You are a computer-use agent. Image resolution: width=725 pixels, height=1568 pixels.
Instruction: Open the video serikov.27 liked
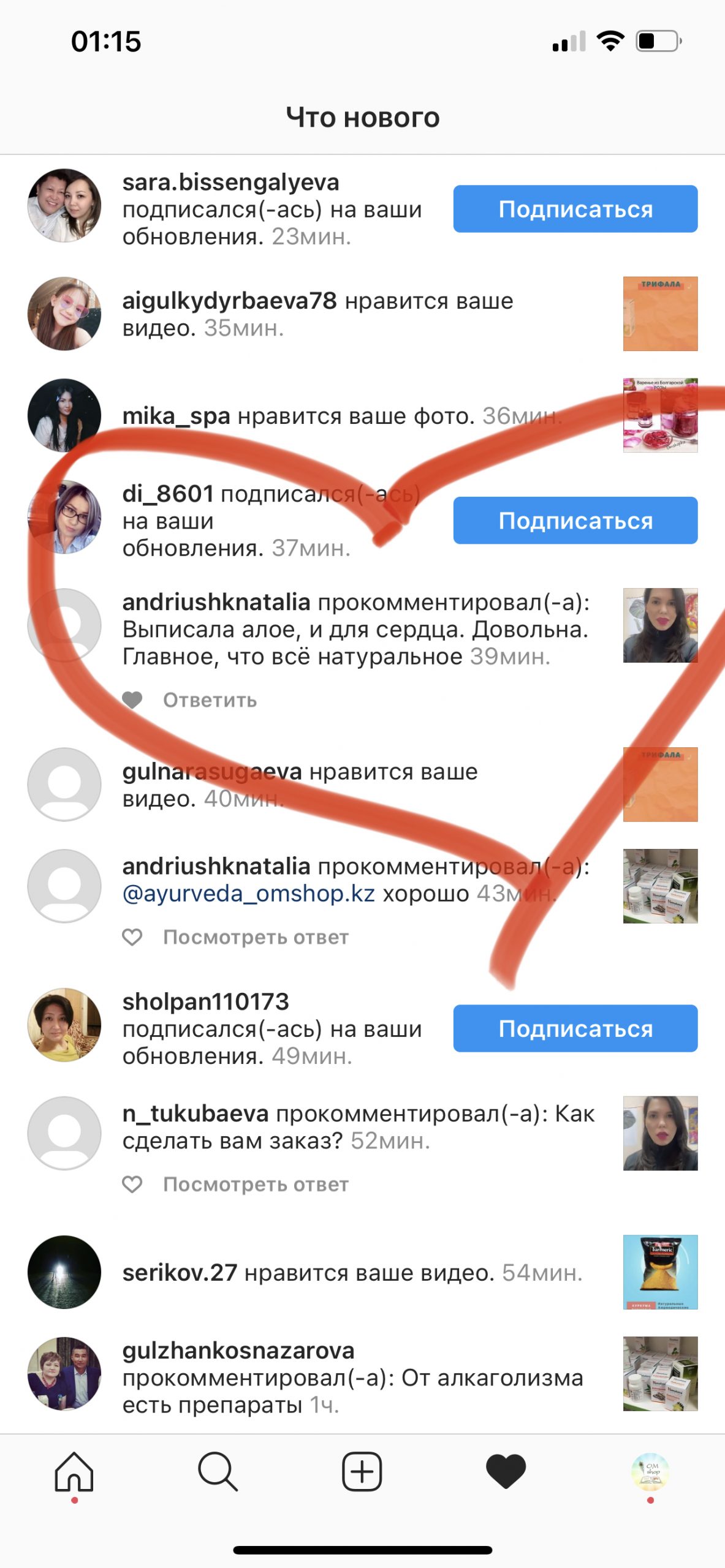click(x=660, y=1272)
